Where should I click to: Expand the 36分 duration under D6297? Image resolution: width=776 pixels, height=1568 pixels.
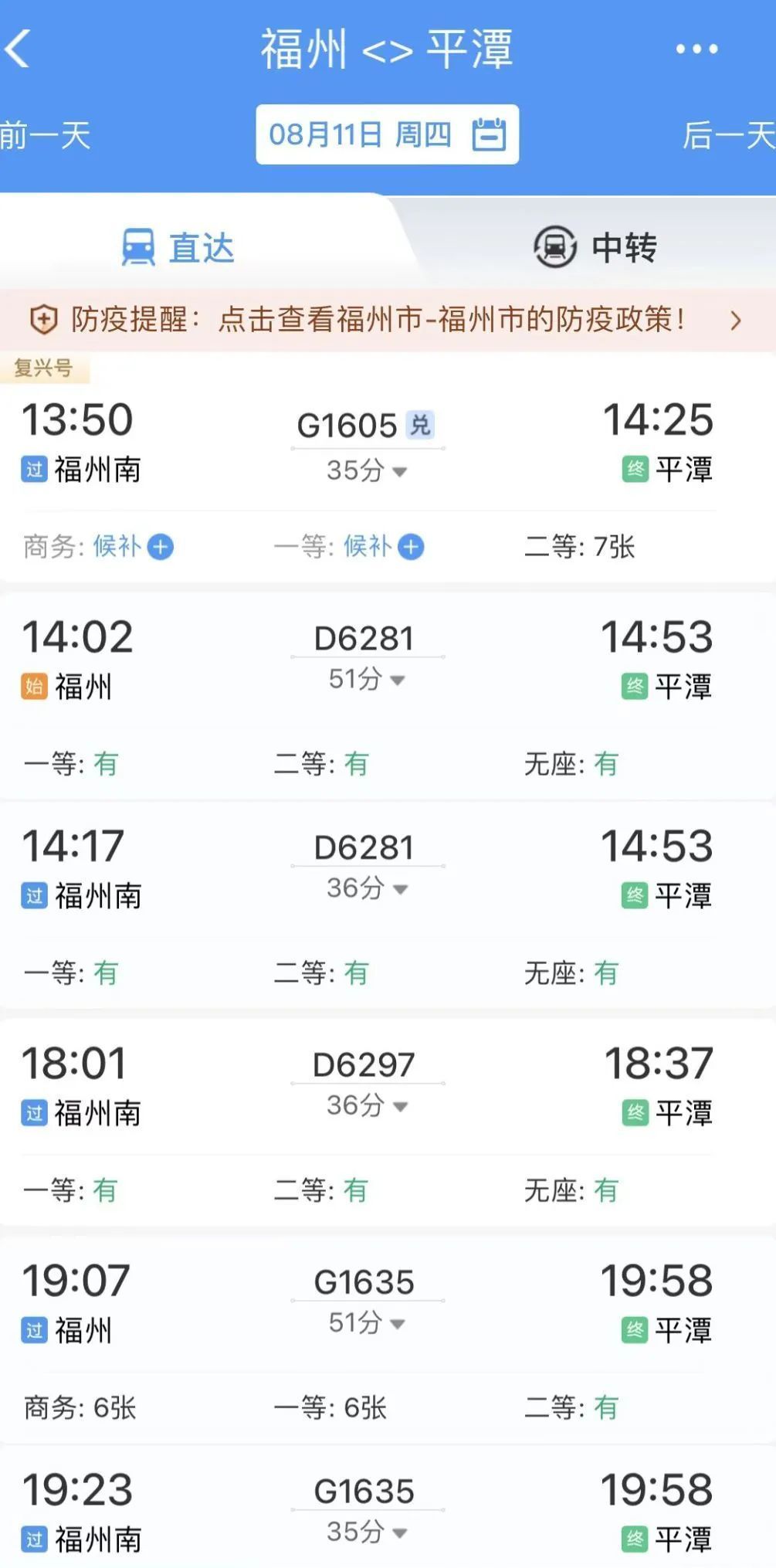(x=367, y=1105)
